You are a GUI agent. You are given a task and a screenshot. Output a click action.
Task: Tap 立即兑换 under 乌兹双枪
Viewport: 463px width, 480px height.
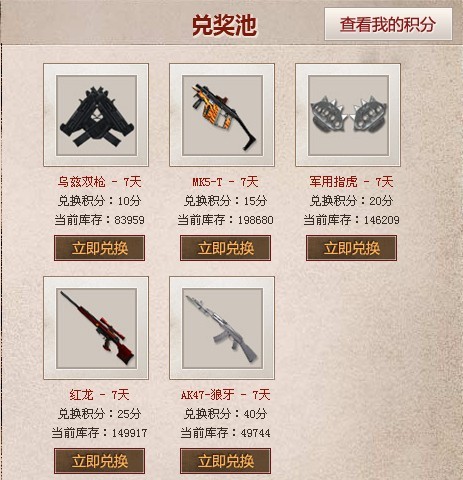pyautogui.click(x=99, y=248)
